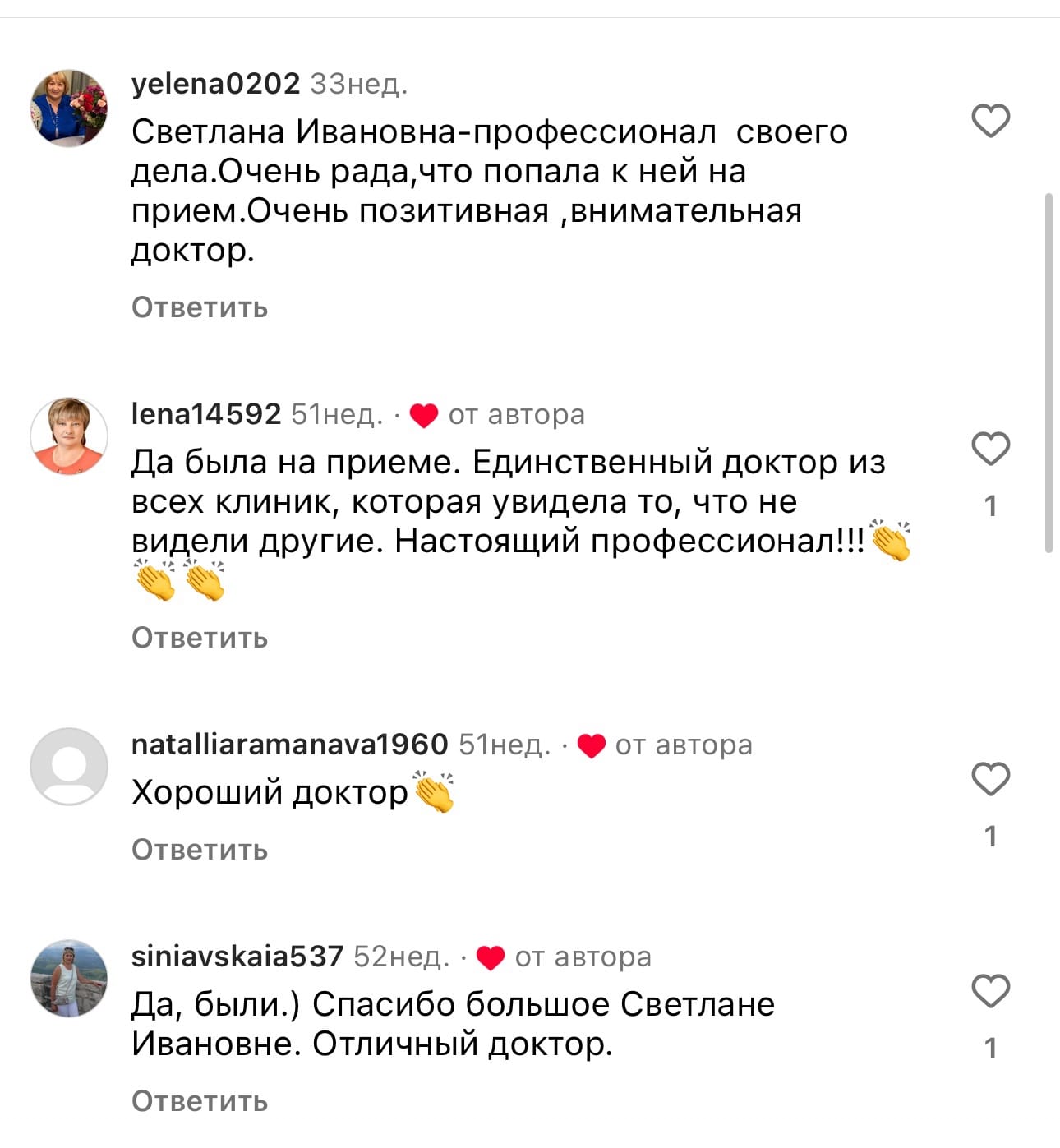The height and width of the screenshot is (1148, 1060).
Task: Like the comment by yelena0202
Action: tap(990, 121)
